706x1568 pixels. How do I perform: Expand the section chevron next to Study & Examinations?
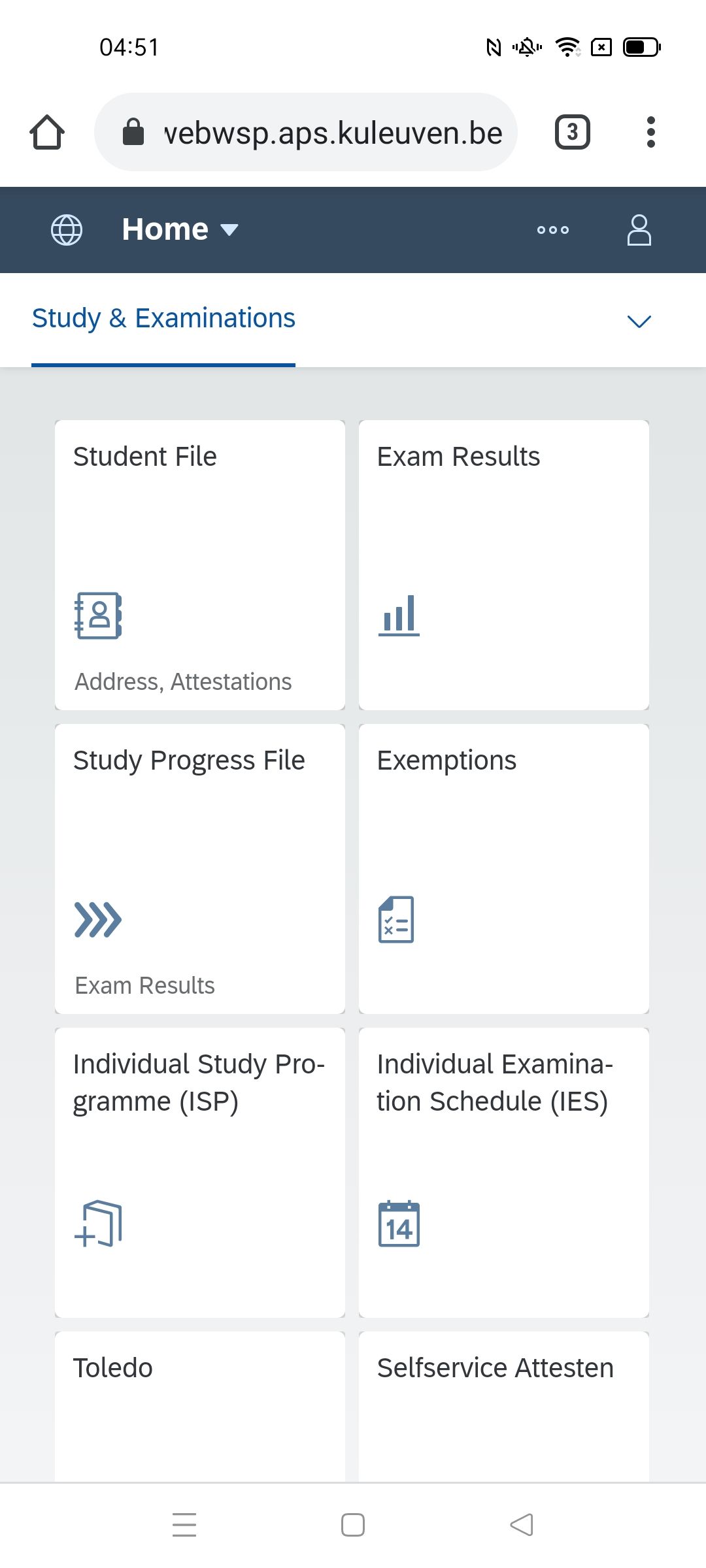coord(639,321)
